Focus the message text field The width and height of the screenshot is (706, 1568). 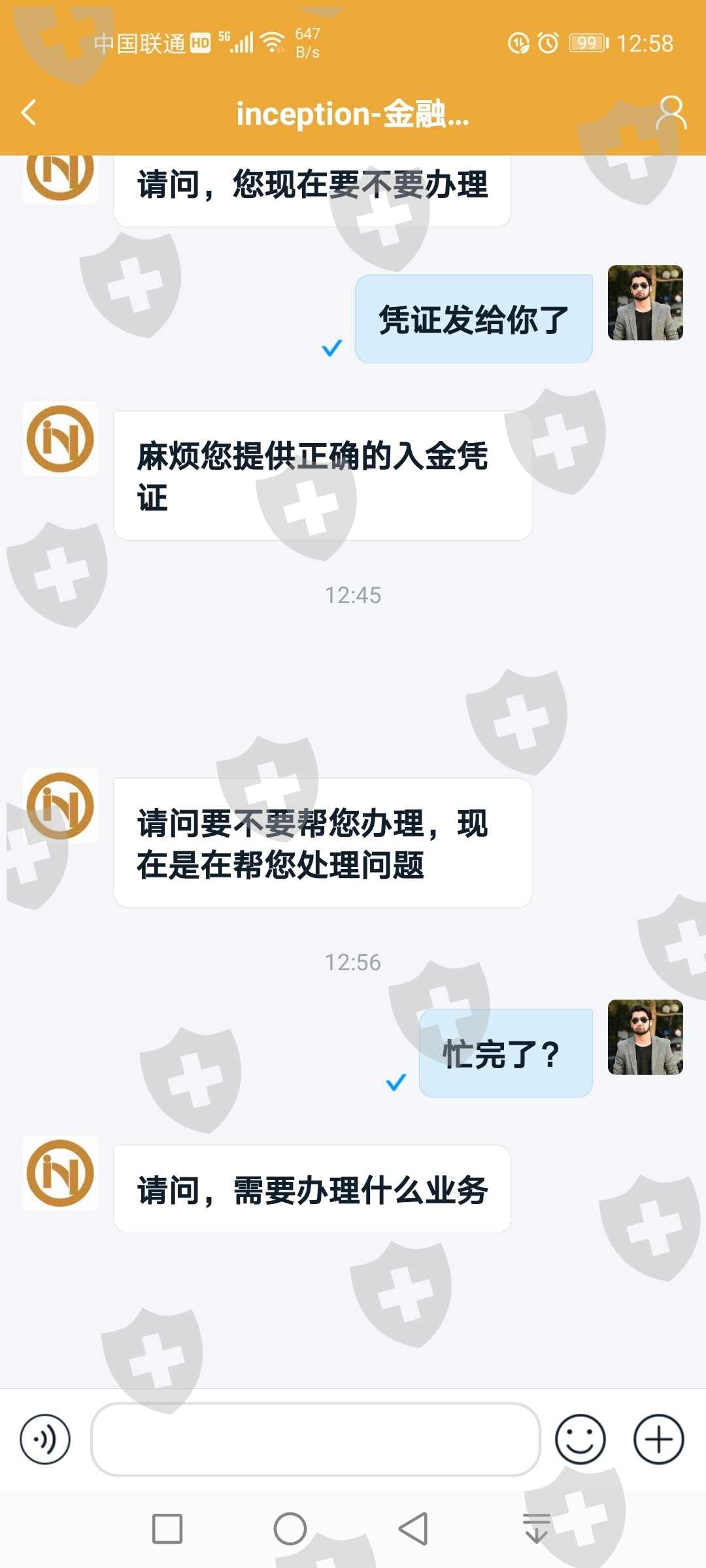coord(315,1439)
